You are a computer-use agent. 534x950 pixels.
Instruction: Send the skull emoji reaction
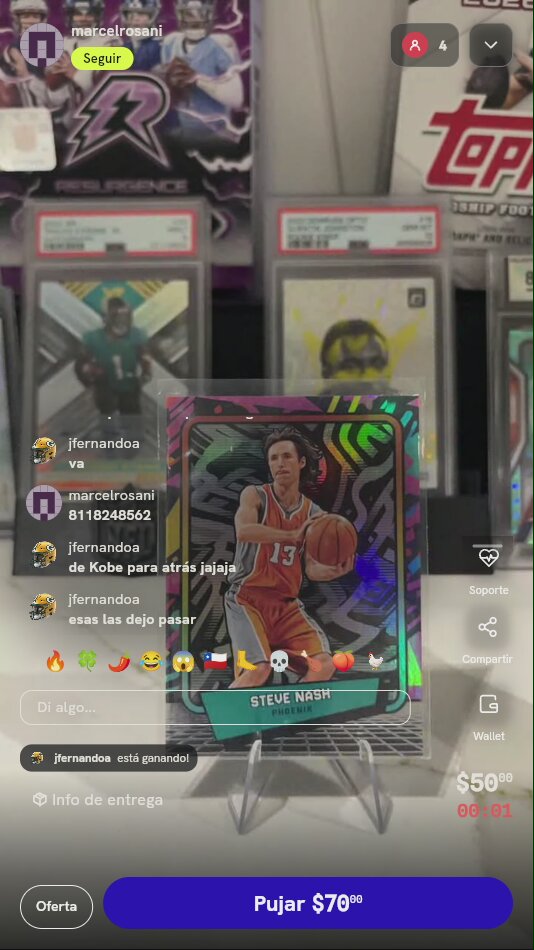point(278,661)
